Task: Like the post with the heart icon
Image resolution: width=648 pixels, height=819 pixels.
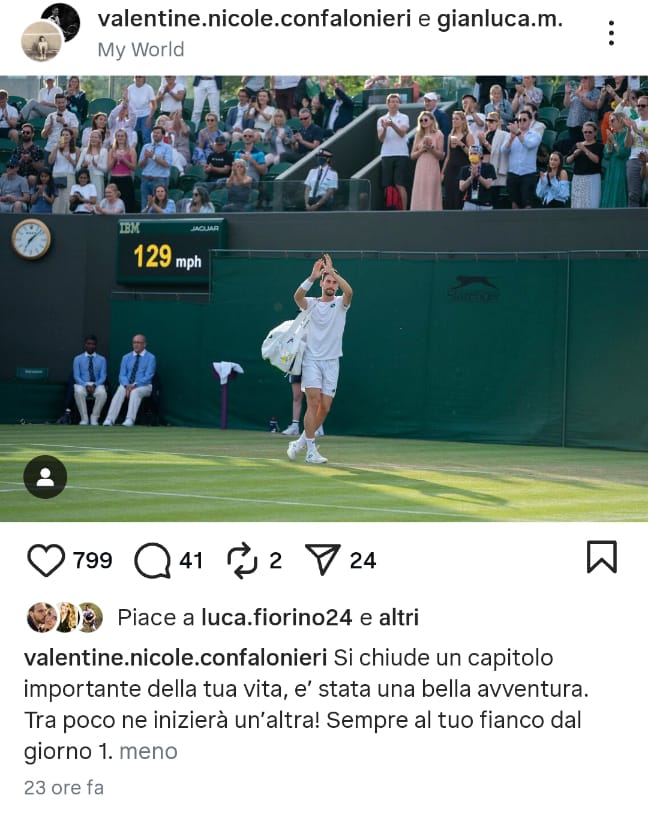Action: (46, 560)
